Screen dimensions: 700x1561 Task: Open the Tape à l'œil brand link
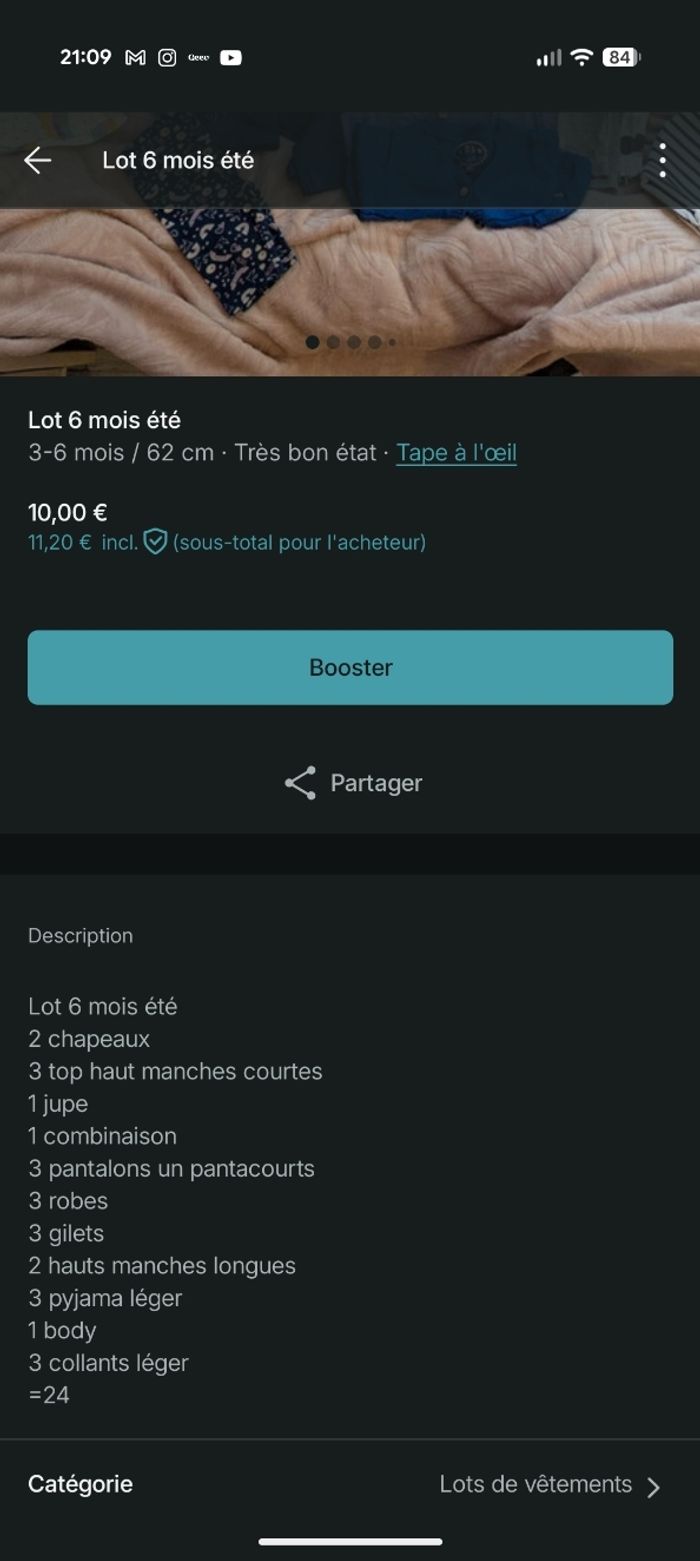pyautogui.click(x=456, y=452)
